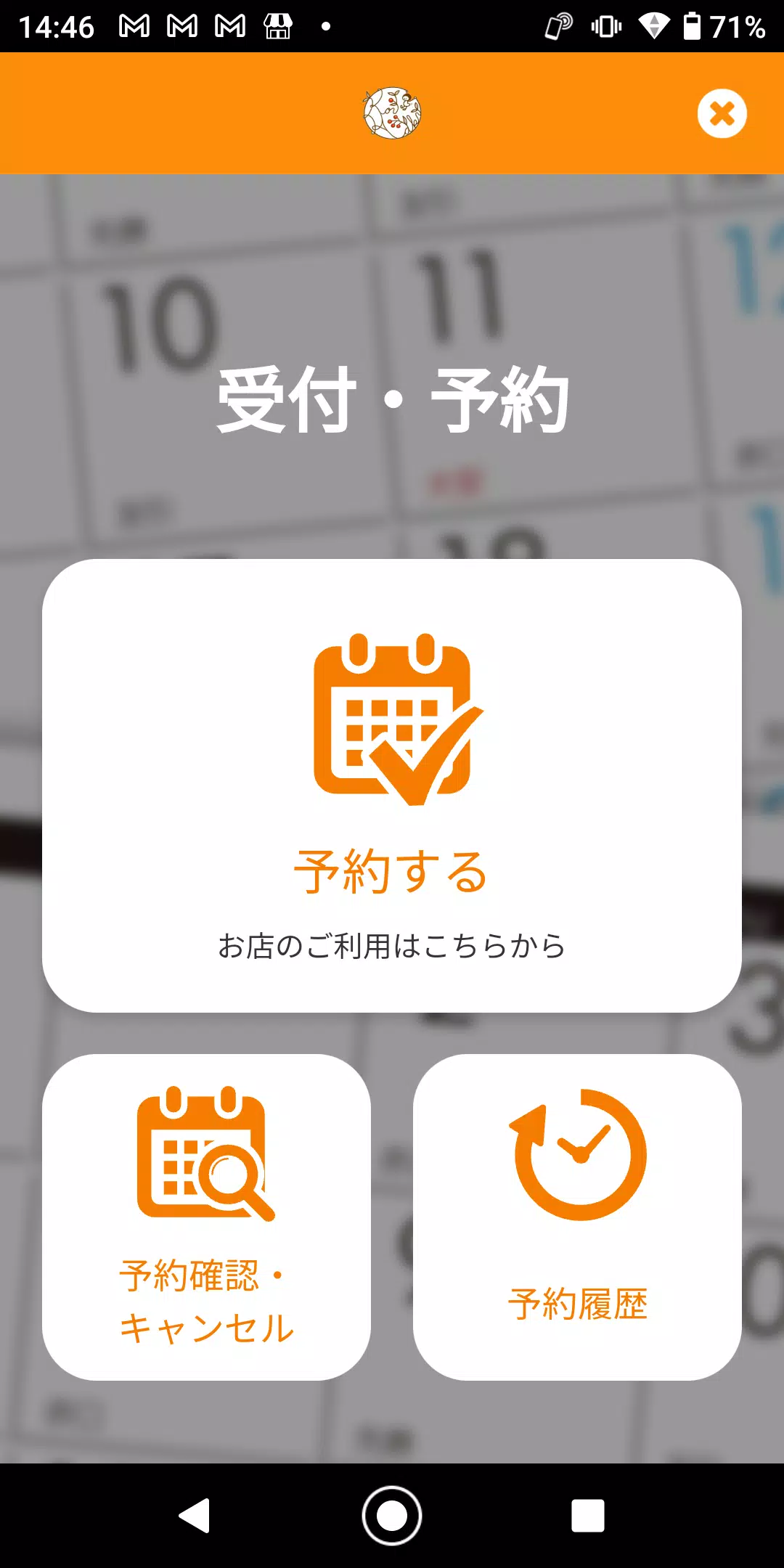The image size is (784, 1568).
Task: Tap お店のご利用はこちらから text
Action: (392, 944)
